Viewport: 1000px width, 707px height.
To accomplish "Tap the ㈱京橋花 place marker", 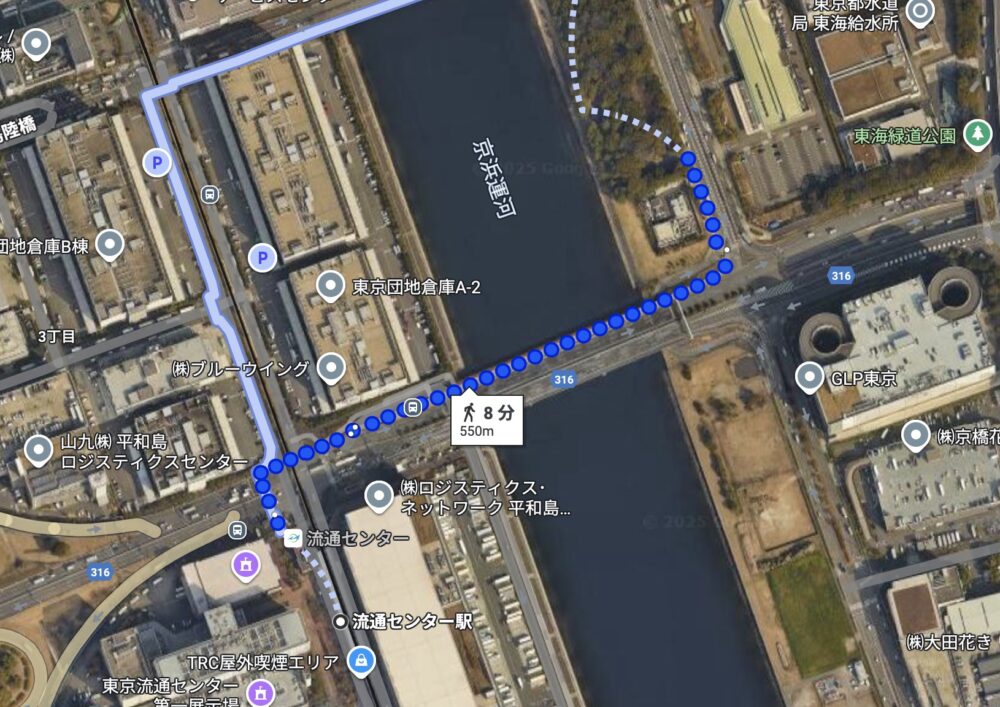I will tap(916, 435).
